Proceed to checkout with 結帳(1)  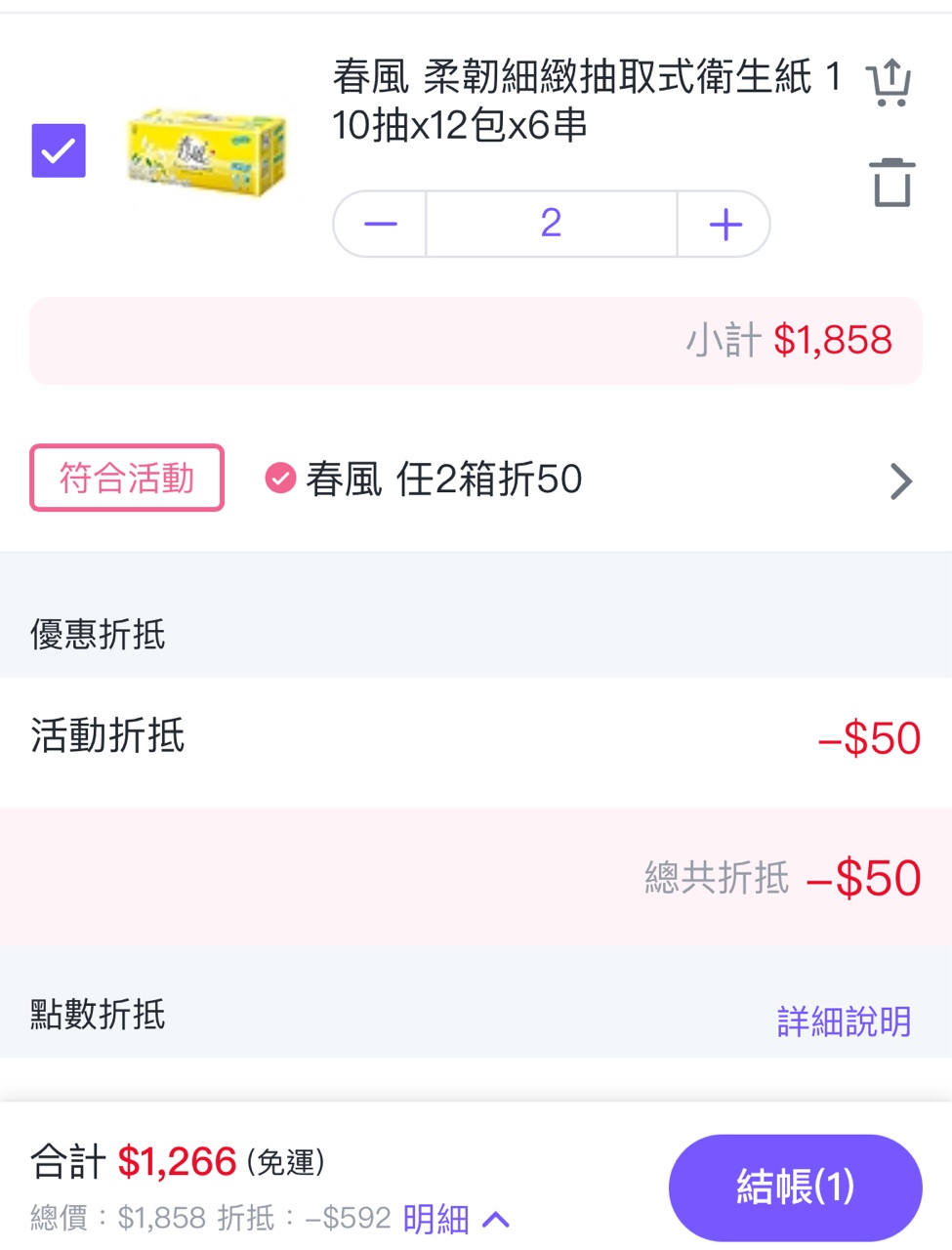tap(795, 1187)
